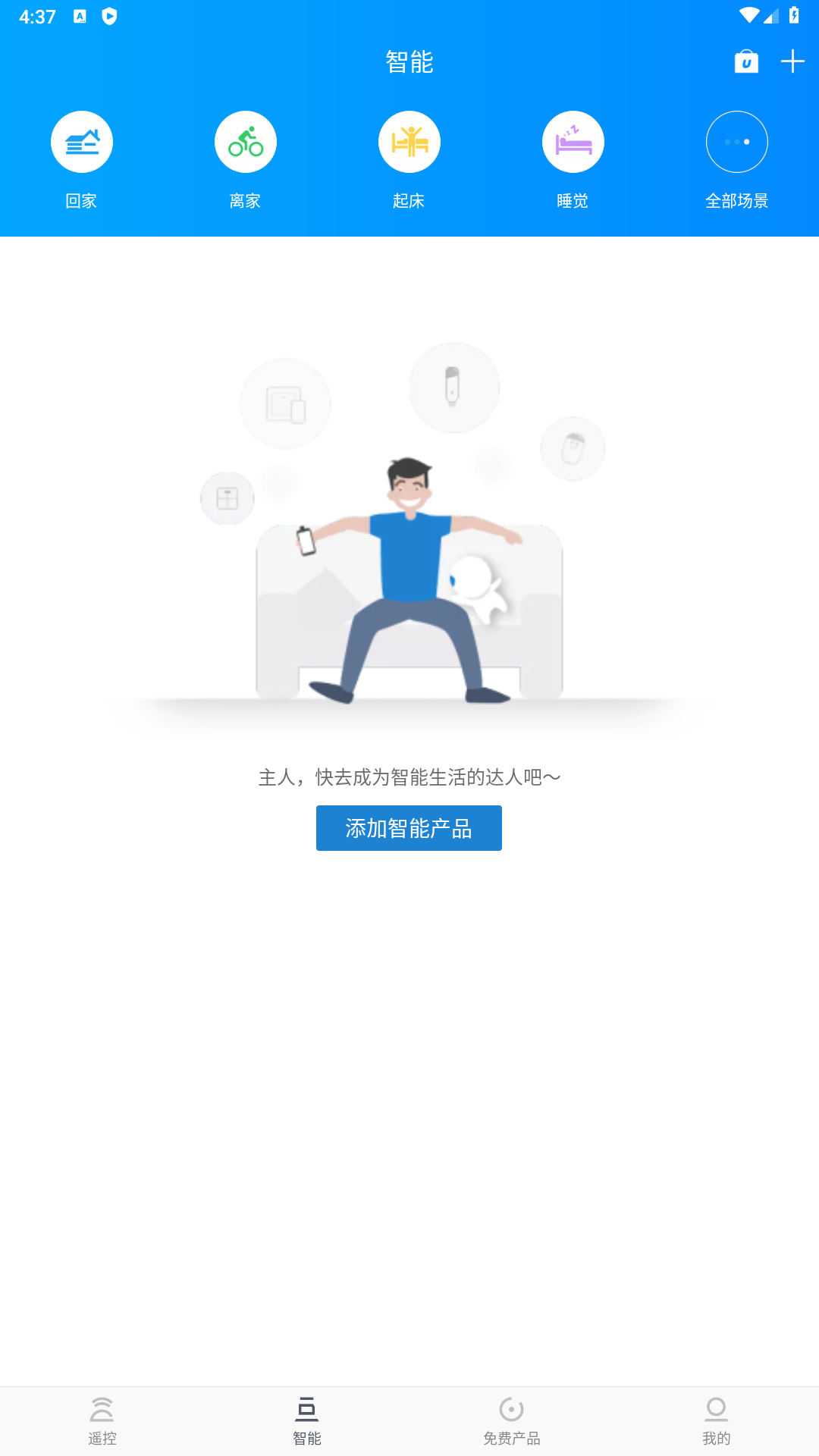The image size is (819, 1456).
Task: Tap the 添加智能产品 button
Action: point(409,828)
